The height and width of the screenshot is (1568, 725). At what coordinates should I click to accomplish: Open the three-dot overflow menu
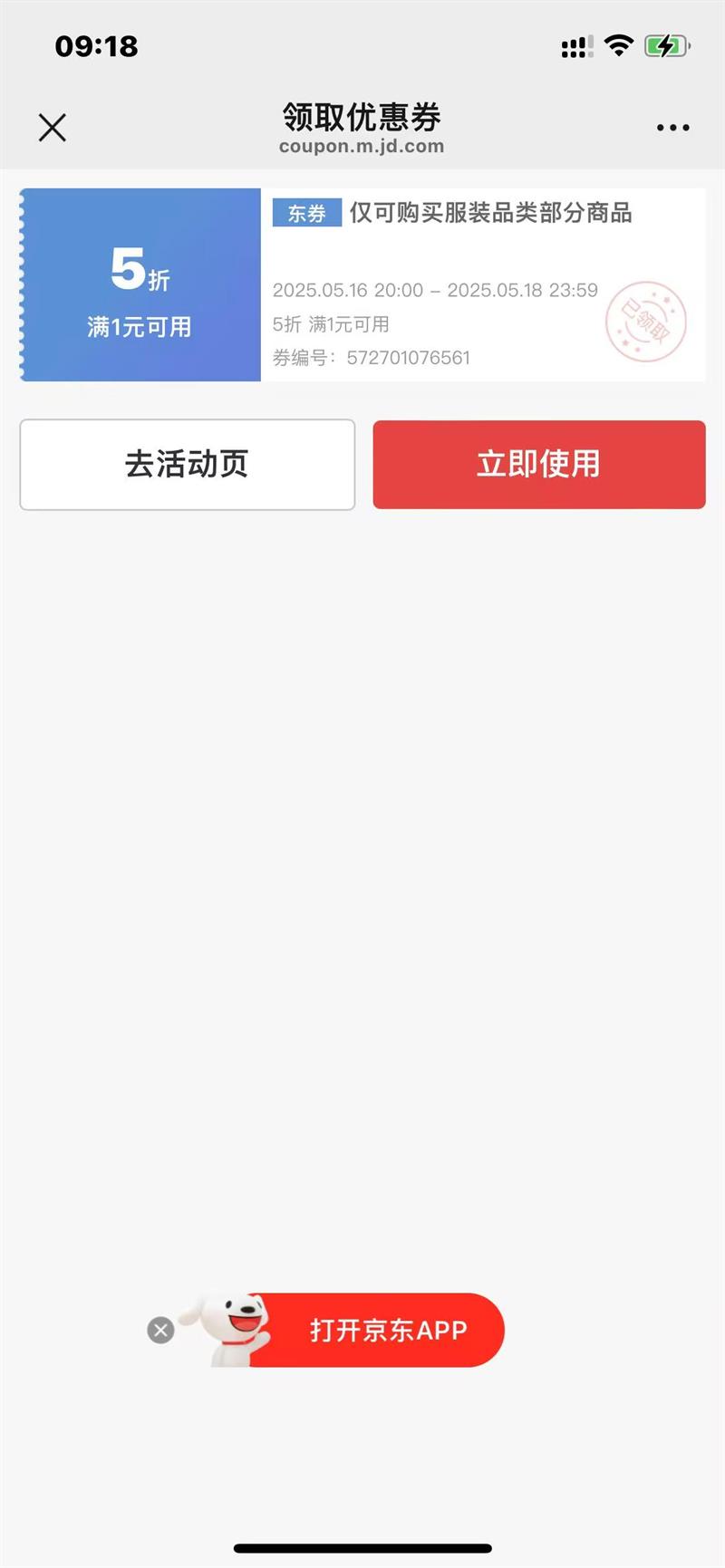[x=672, y=128]
